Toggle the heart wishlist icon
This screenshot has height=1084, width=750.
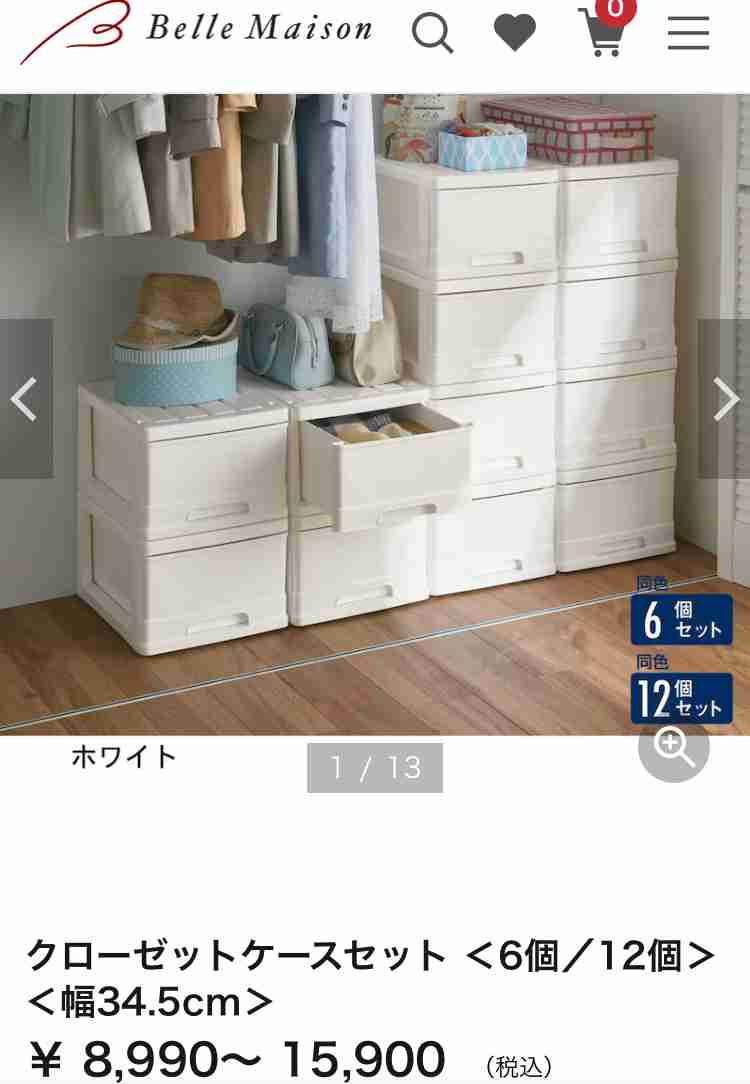513,34
